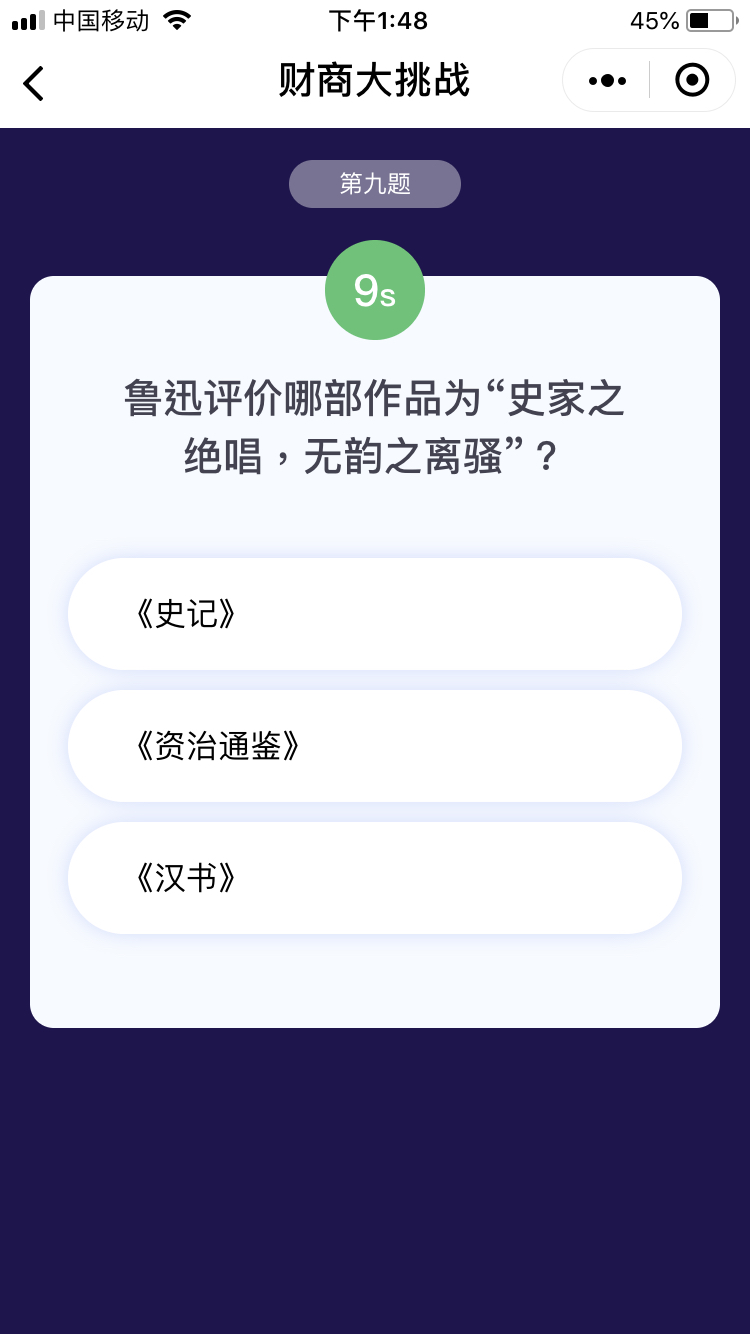Close the mini program with the circle button

pyautogui.click(x=692, y=80)
